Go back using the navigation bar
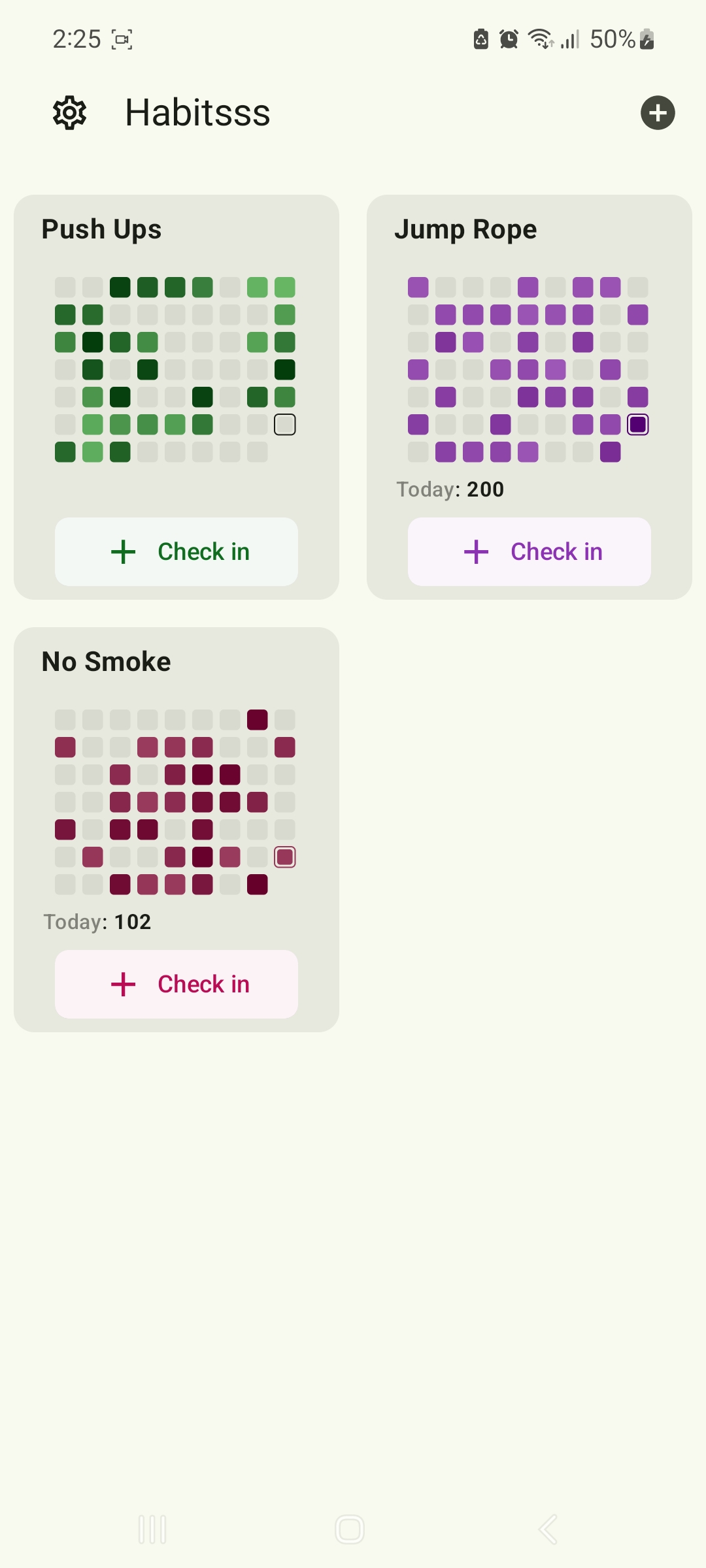The width and height of the screenshot is (706, 1568). (x=548, y=1529)
